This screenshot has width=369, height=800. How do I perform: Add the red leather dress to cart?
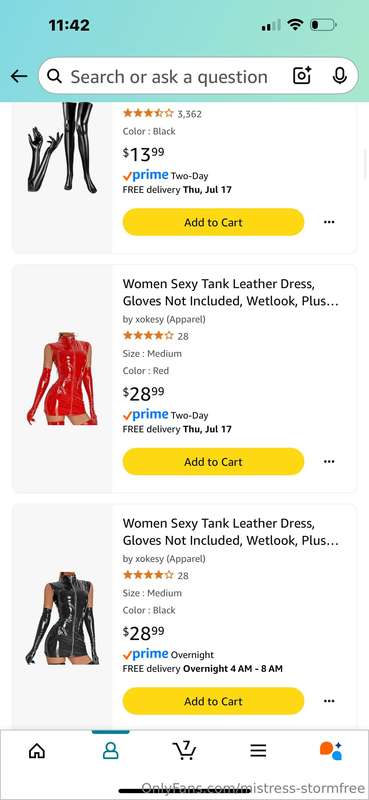tap(213, 461)
